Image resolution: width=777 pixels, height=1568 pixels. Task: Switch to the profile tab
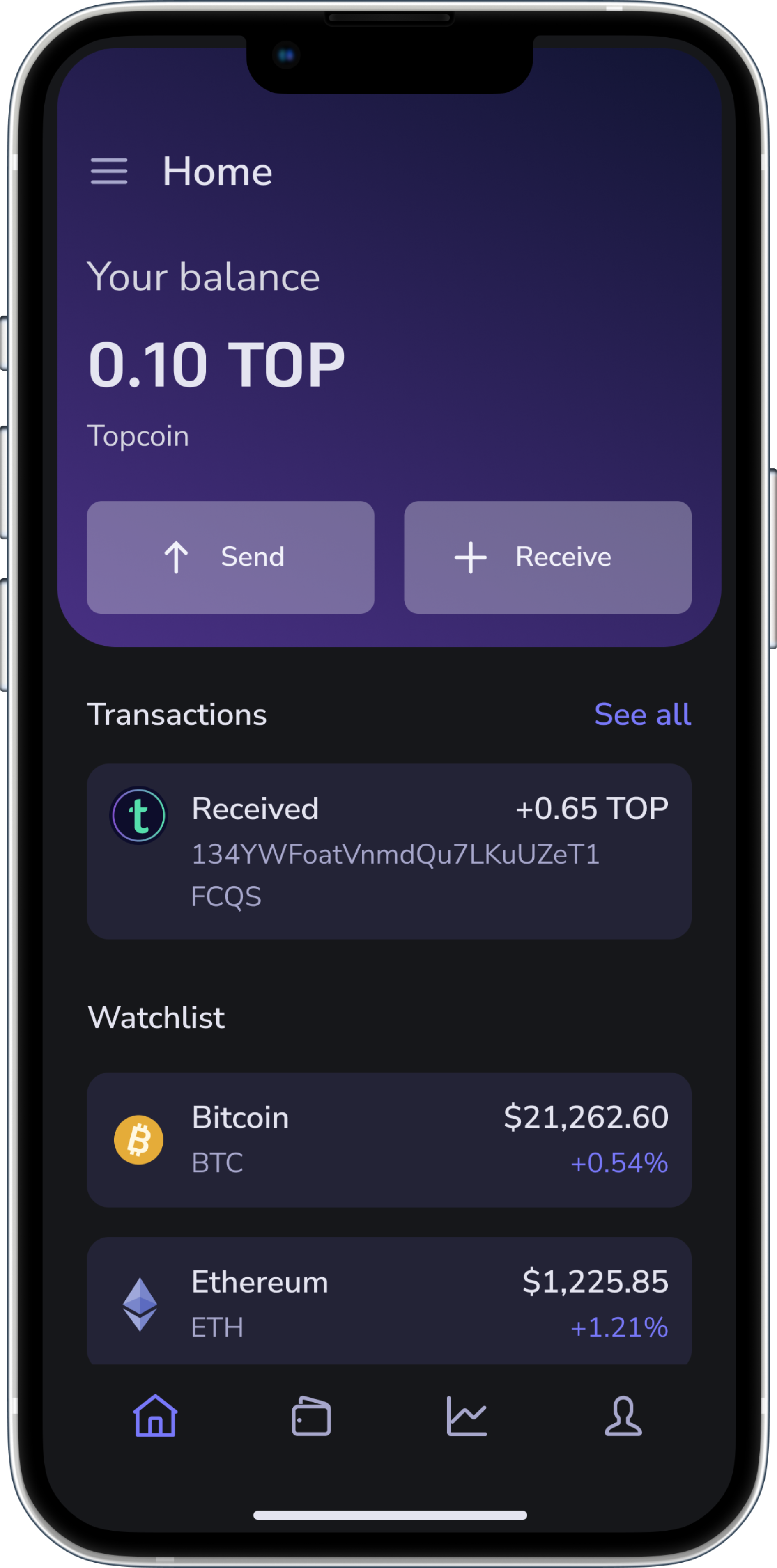pyautogui.click(x=623, y=1416)
